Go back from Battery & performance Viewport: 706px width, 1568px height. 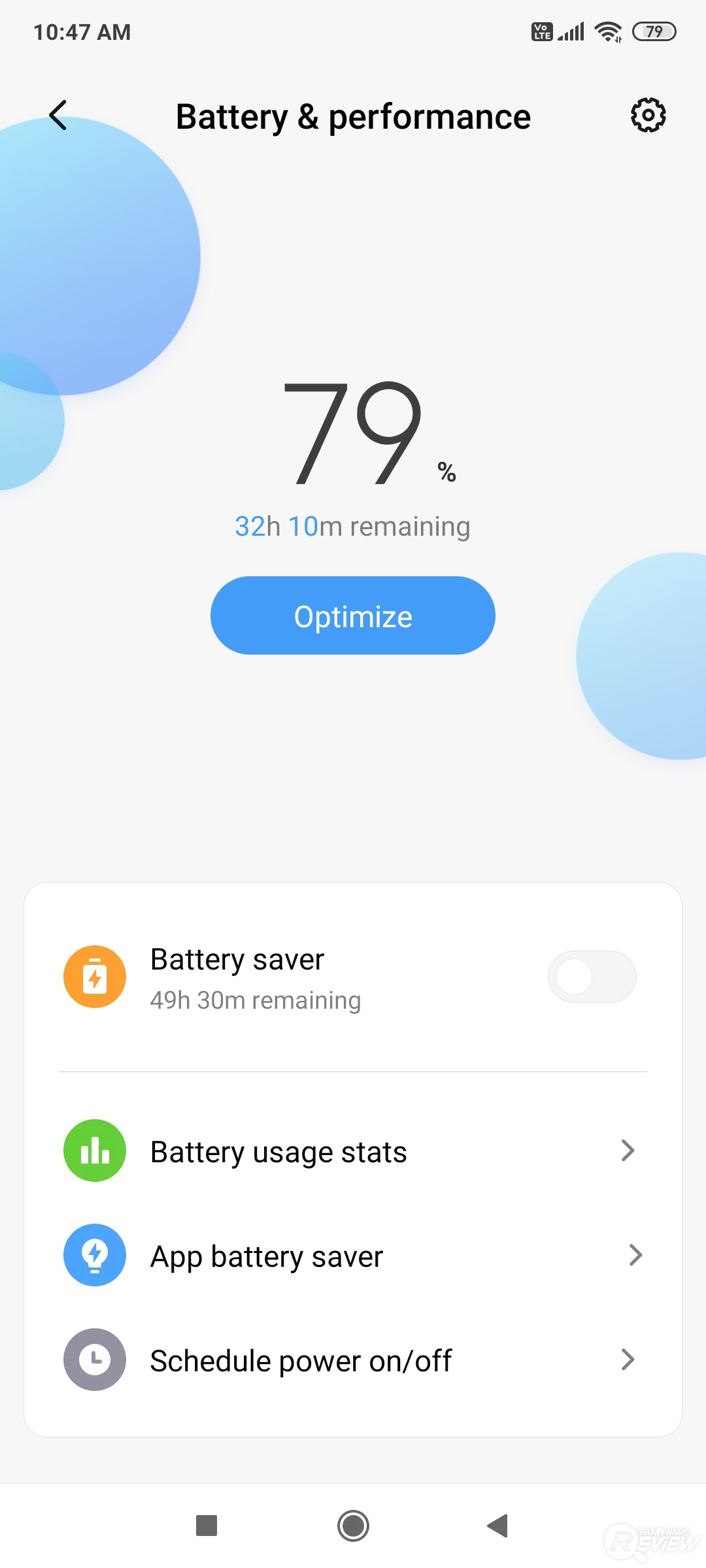(x=58, y=116)
